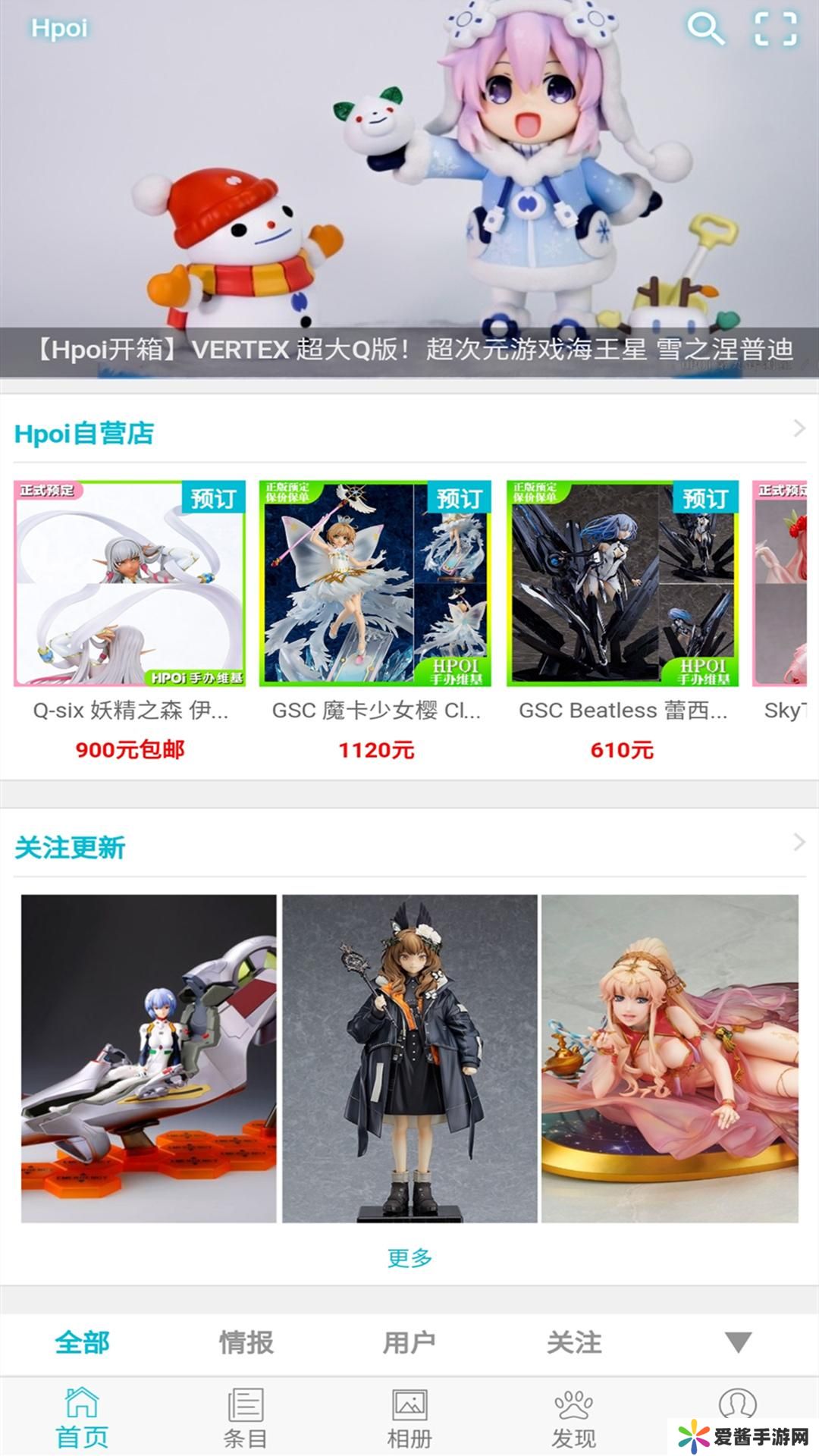The height and width of the screenshot is (1456, 819).
Task: Expand the tab dropdown triangle
Action: click(738, 1342)
